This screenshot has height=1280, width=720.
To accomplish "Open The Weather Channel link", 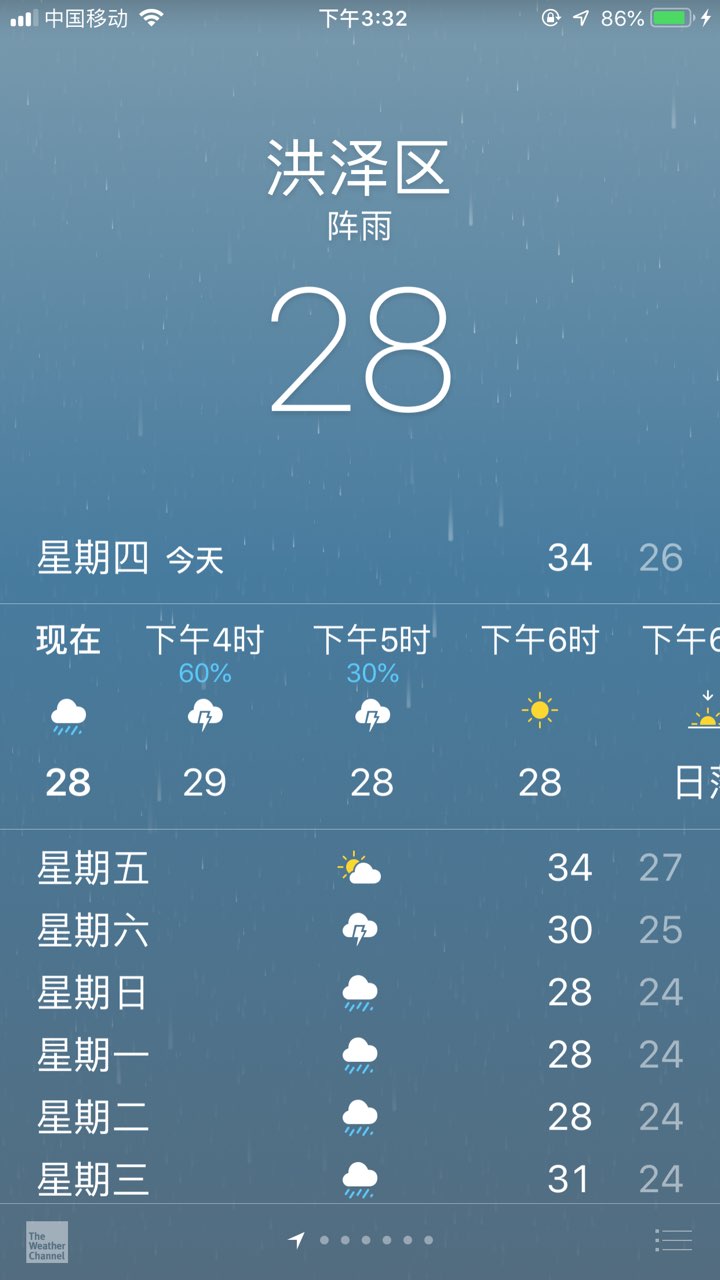I will pyautogui.click(x=47, y=1241).
